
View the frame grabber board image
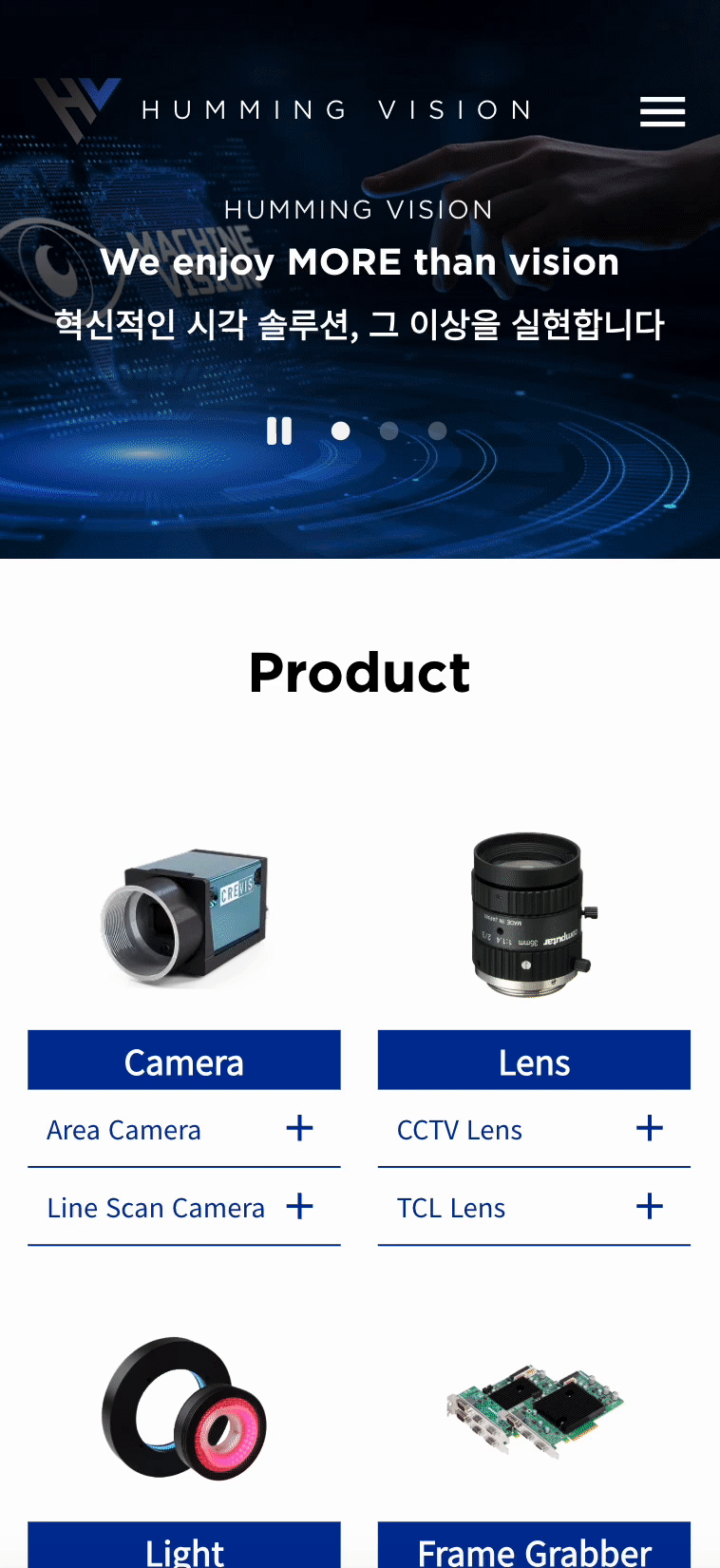[535, 1410]
